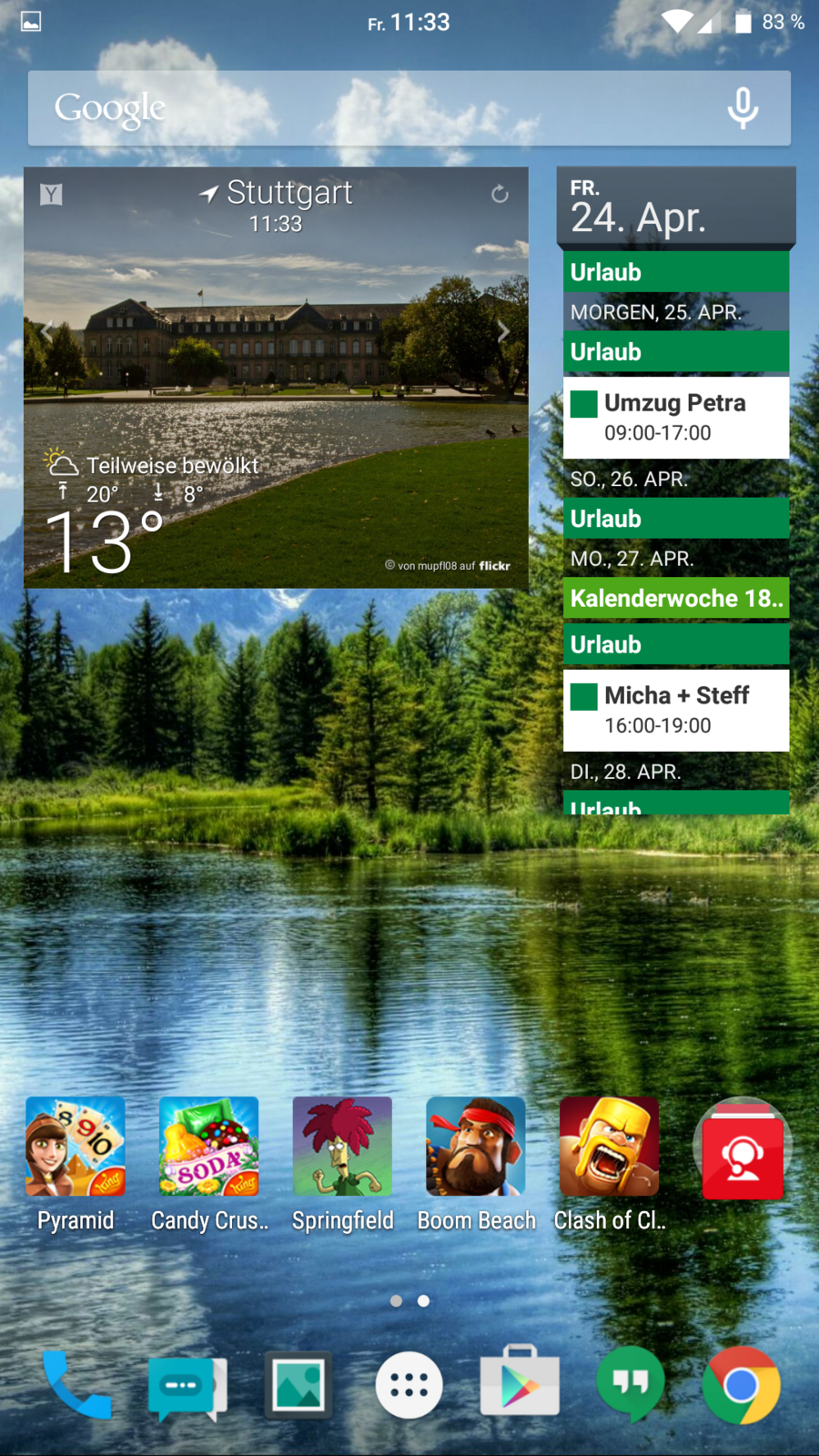
Task: Refresh the Stuttgart weather widget
Action: 500,194
